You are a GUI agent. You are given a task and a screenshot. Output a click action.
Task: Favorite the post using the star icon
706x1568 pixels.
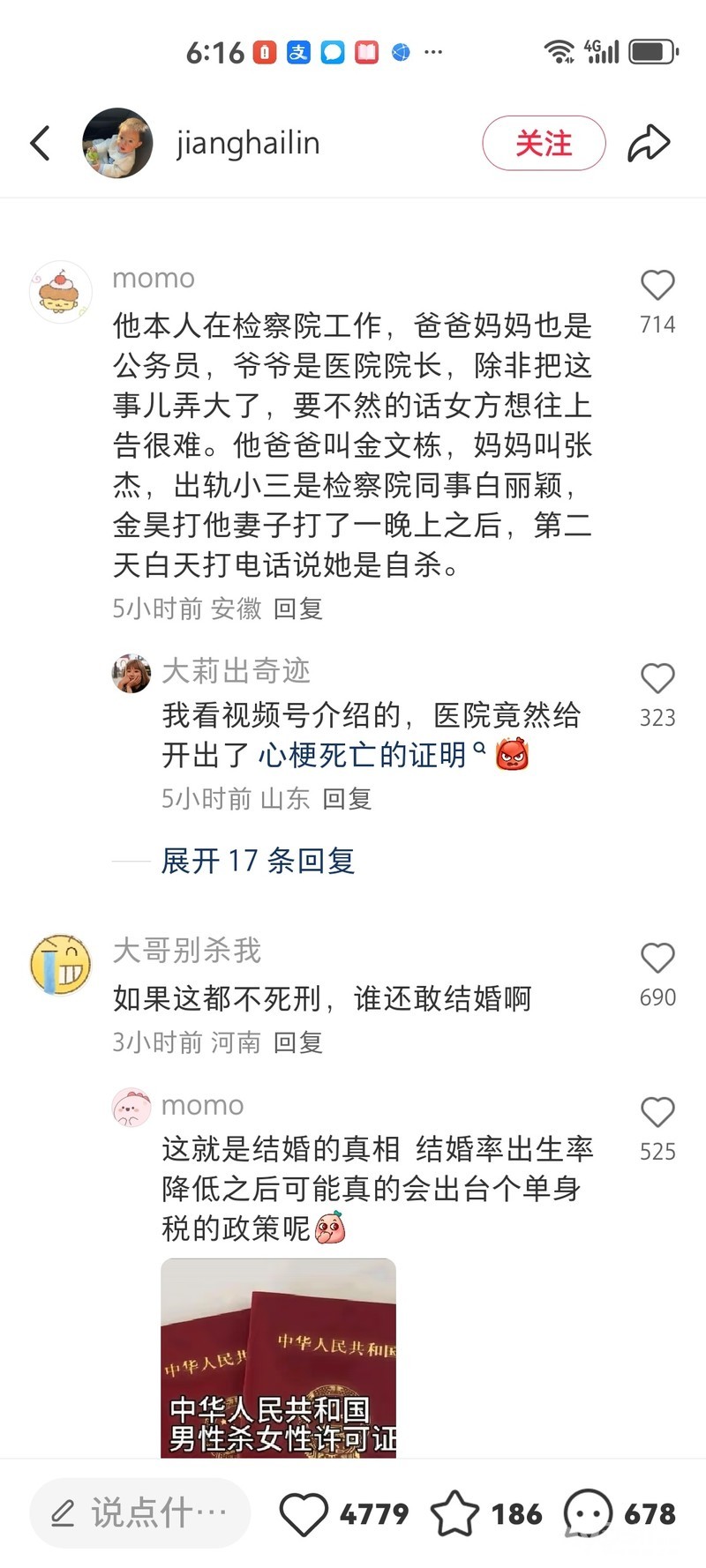tap(454, 1514)
